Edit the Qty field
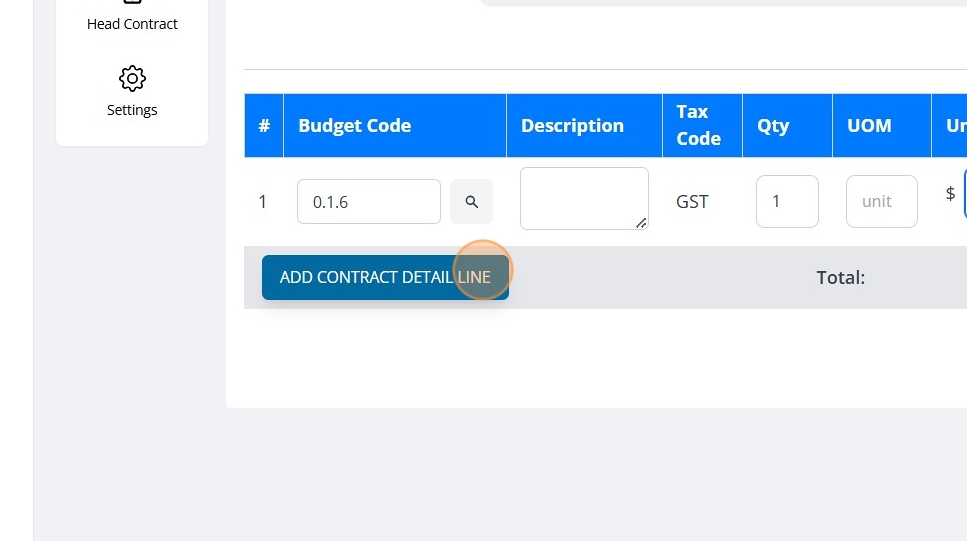This screenshot has width=967, height=541. pyautogui.click(x=787, y=201)
